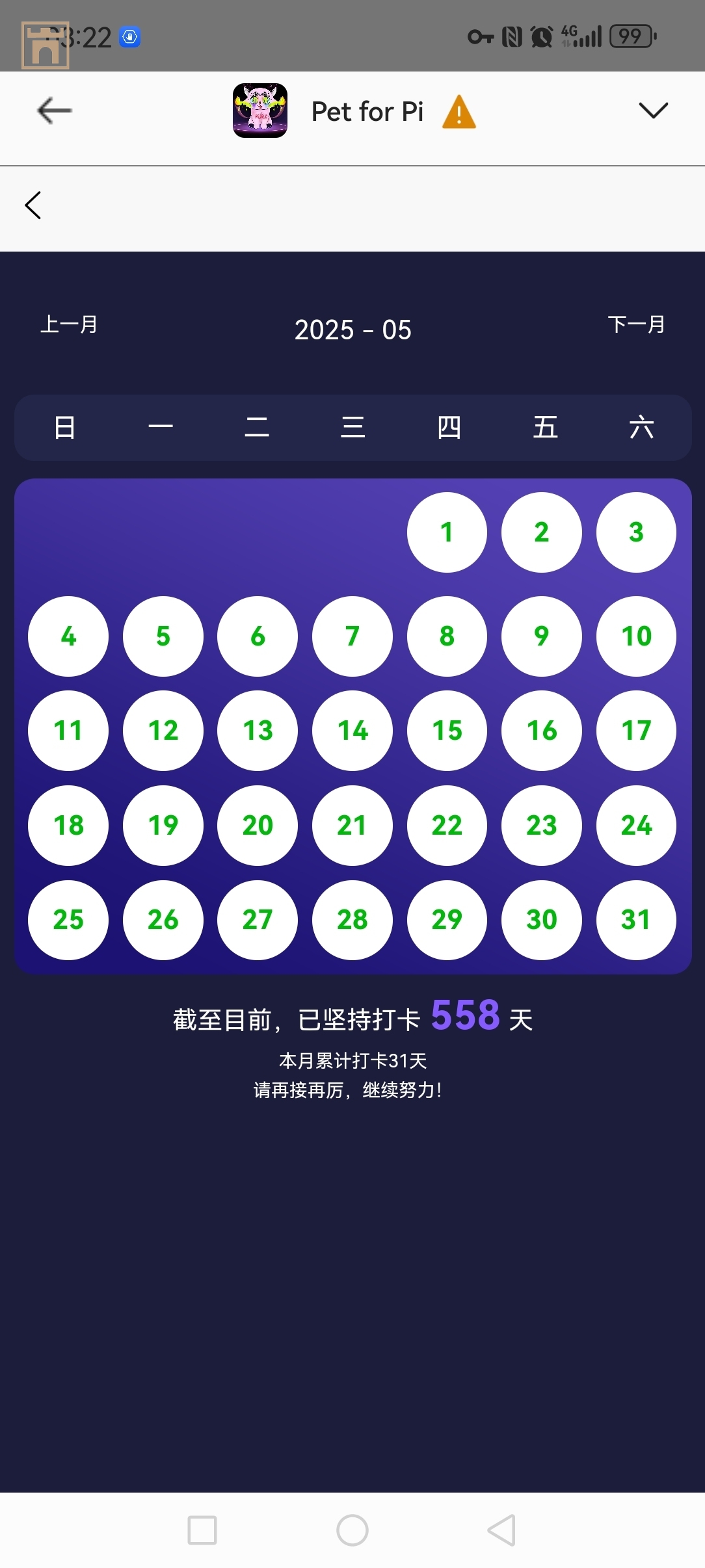Open the system recent apps view
Image resolution: width=705 pixels, height=1568 pixels.
(202, 1530)
